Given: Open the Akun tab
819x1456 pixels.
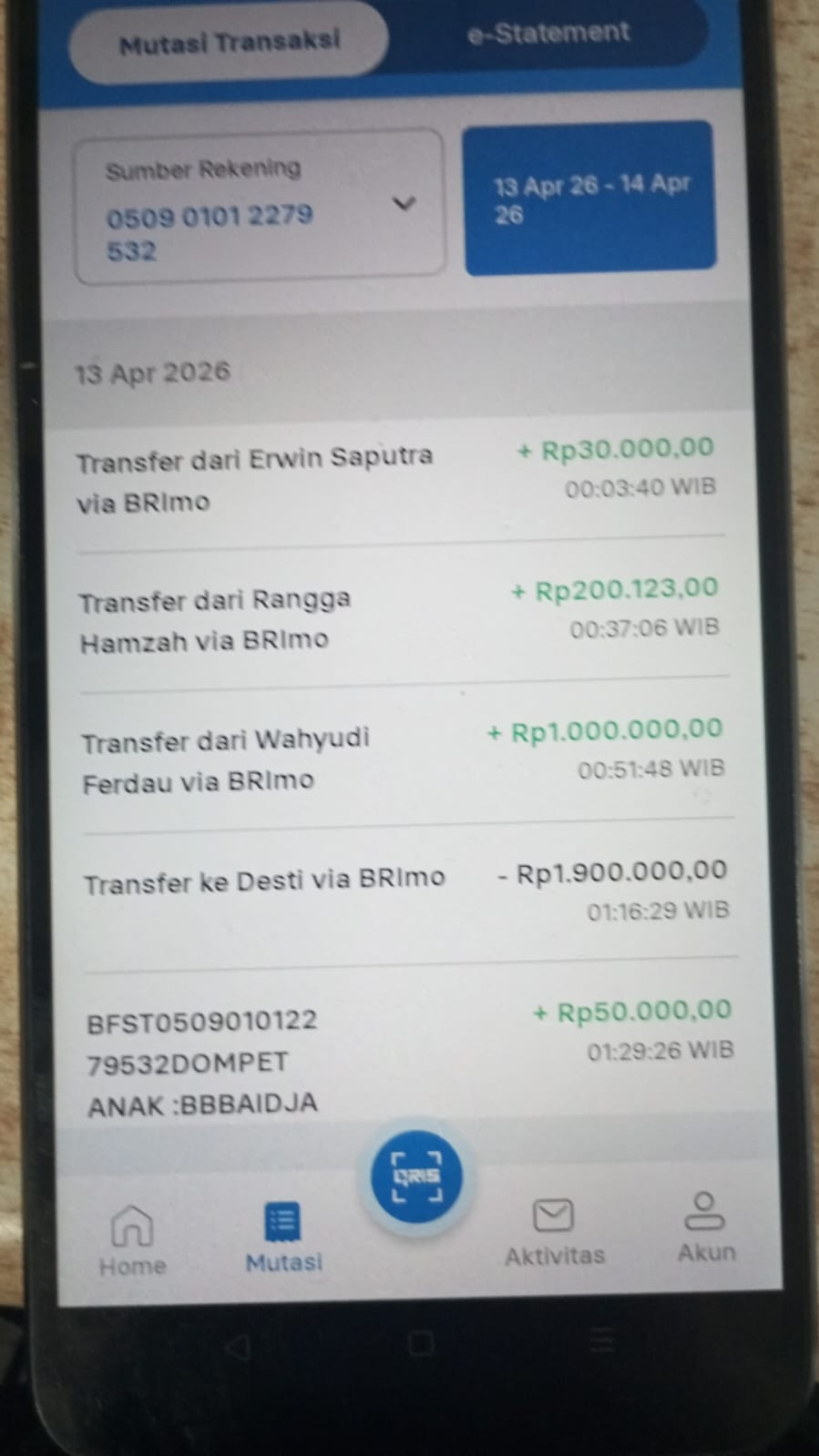Looking at the screenshot, I should click(705, 1227).
